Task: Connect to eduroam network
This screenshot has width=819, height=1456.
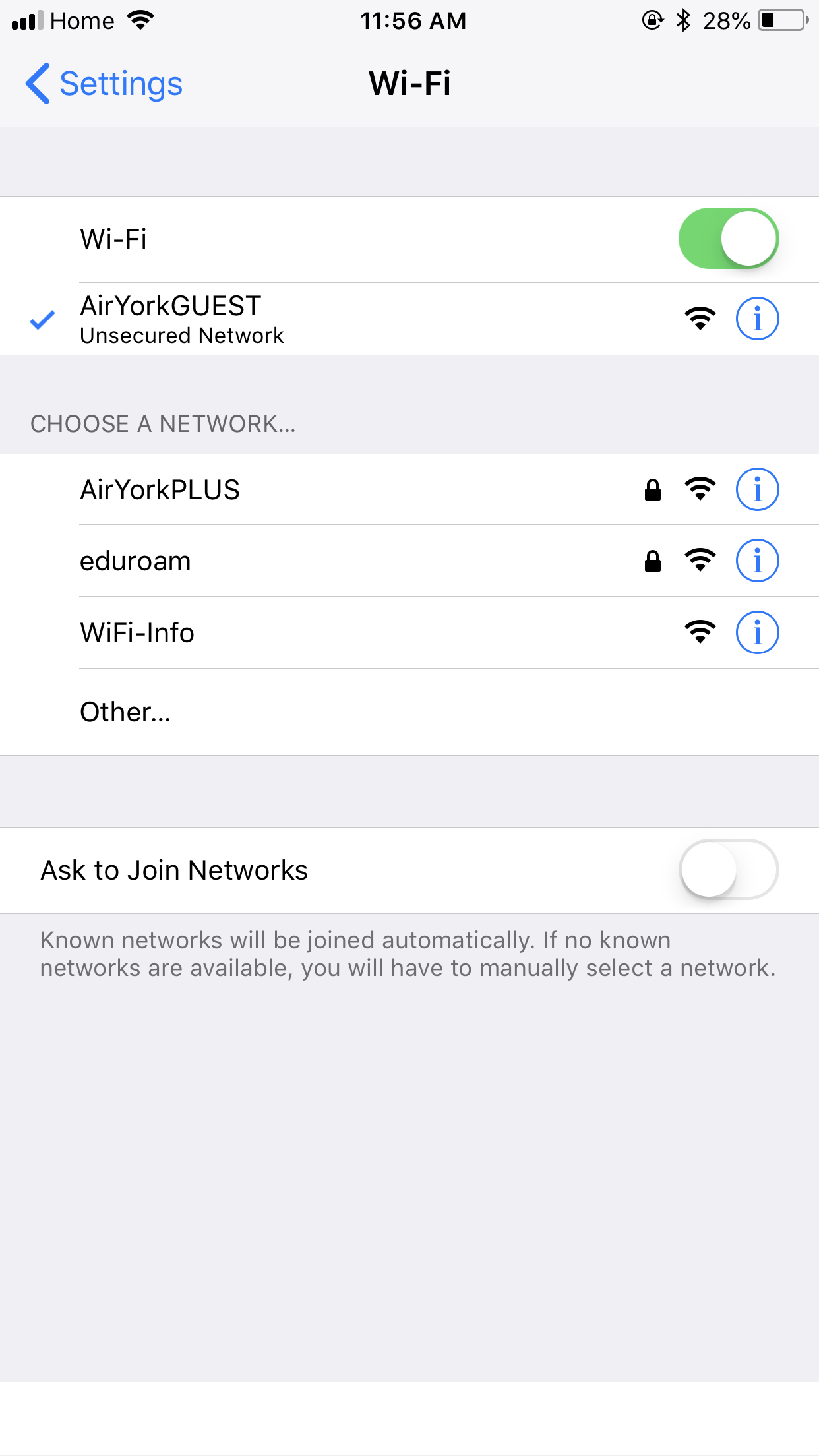Action: point(409,561)
